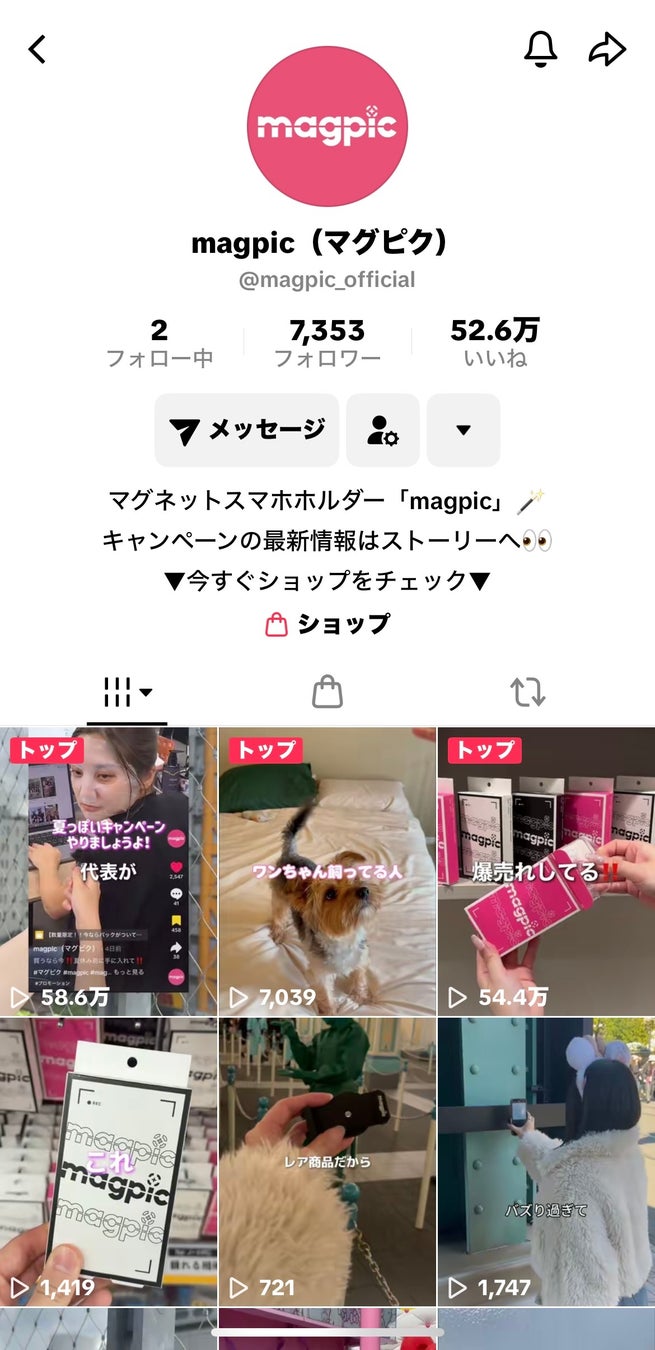Open the following list showing 2
Image resolution: width=655 pixels, height=1350 pixels.
[x=160, y=343]
